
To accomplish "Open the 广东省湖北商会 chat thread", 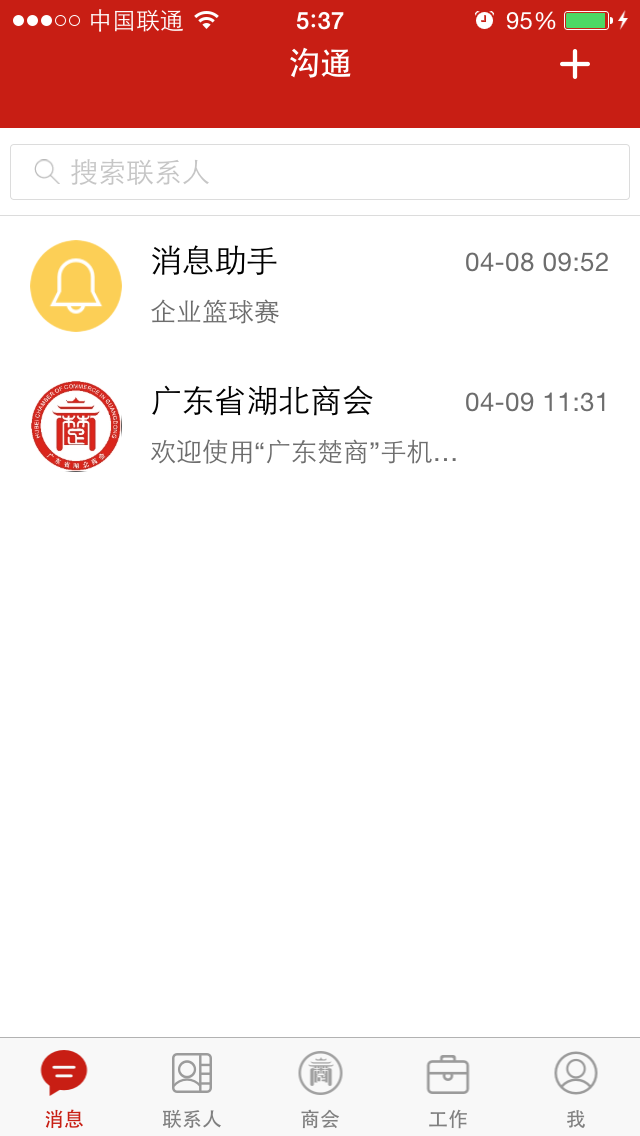I will coord(320,426).
